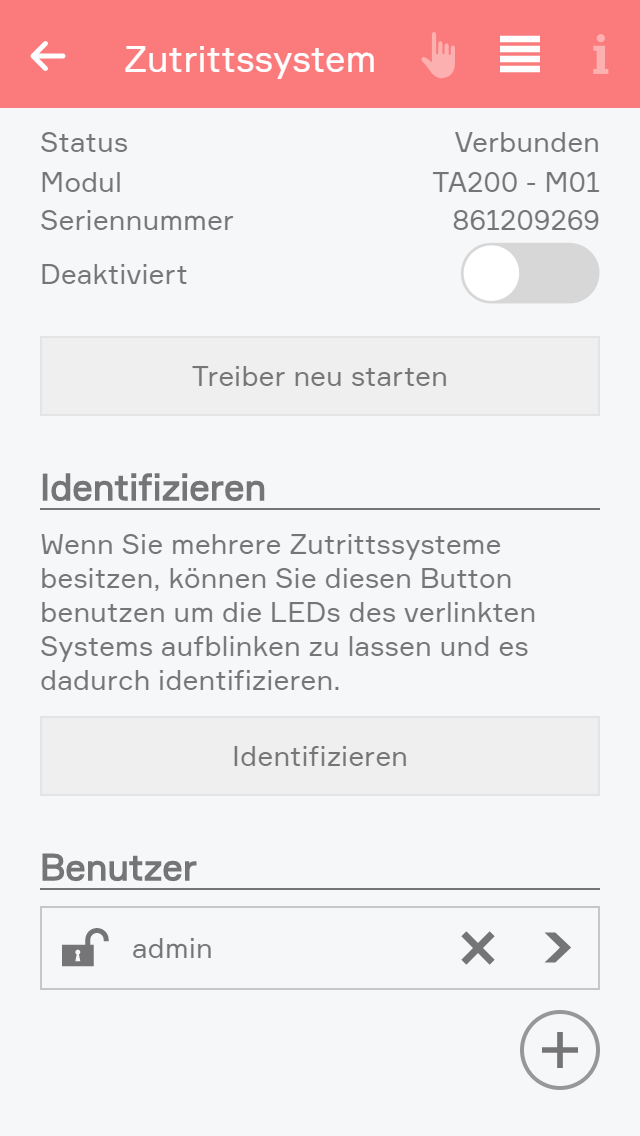The width and height of the screenshot is (640, 1136).
Task: Add a new Benutzer with plus
Action: 559,1050
